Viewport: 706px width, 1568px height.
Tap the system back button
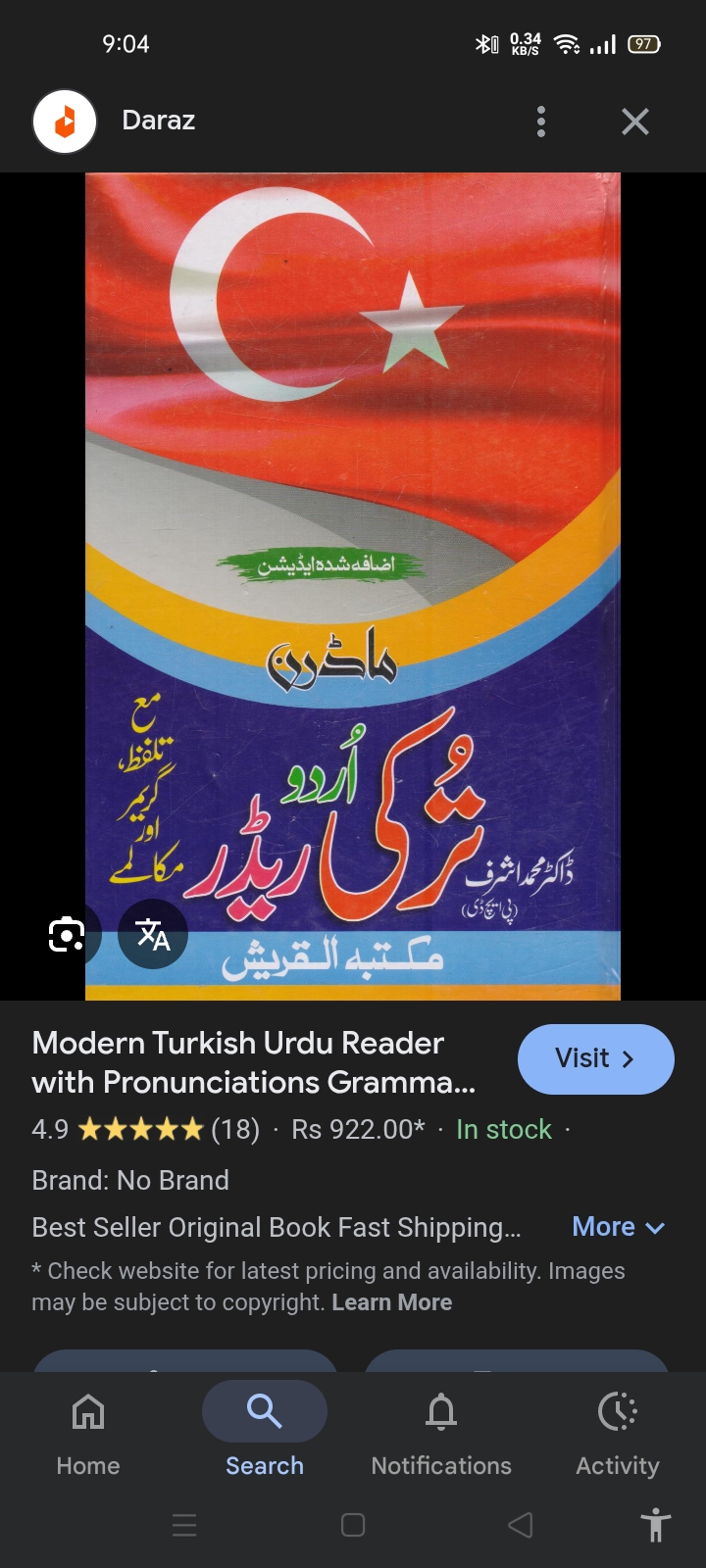coord(521,1525)
